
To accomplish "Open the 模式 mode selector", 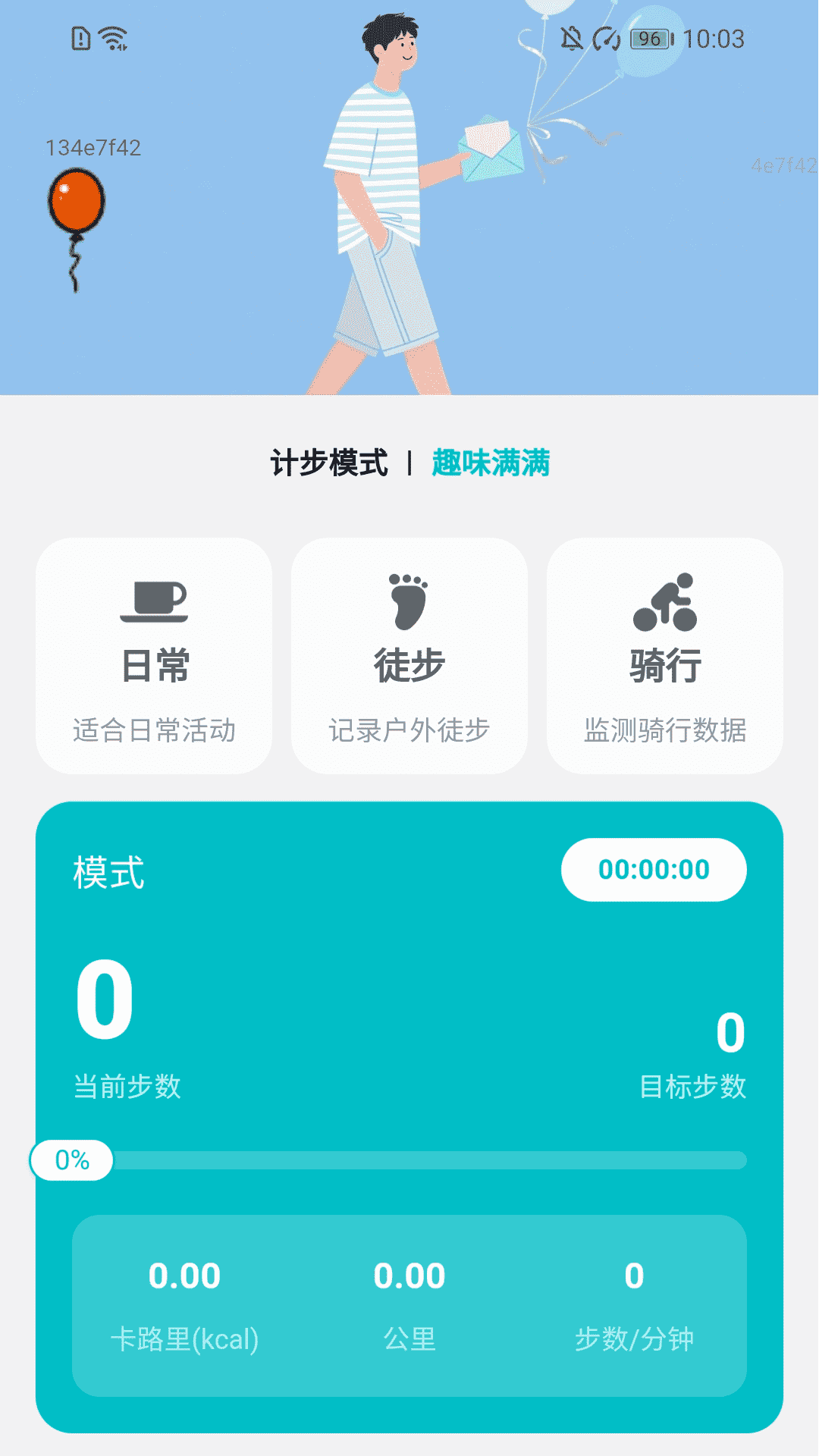I will pyautogui.click(x=108, y=871).
